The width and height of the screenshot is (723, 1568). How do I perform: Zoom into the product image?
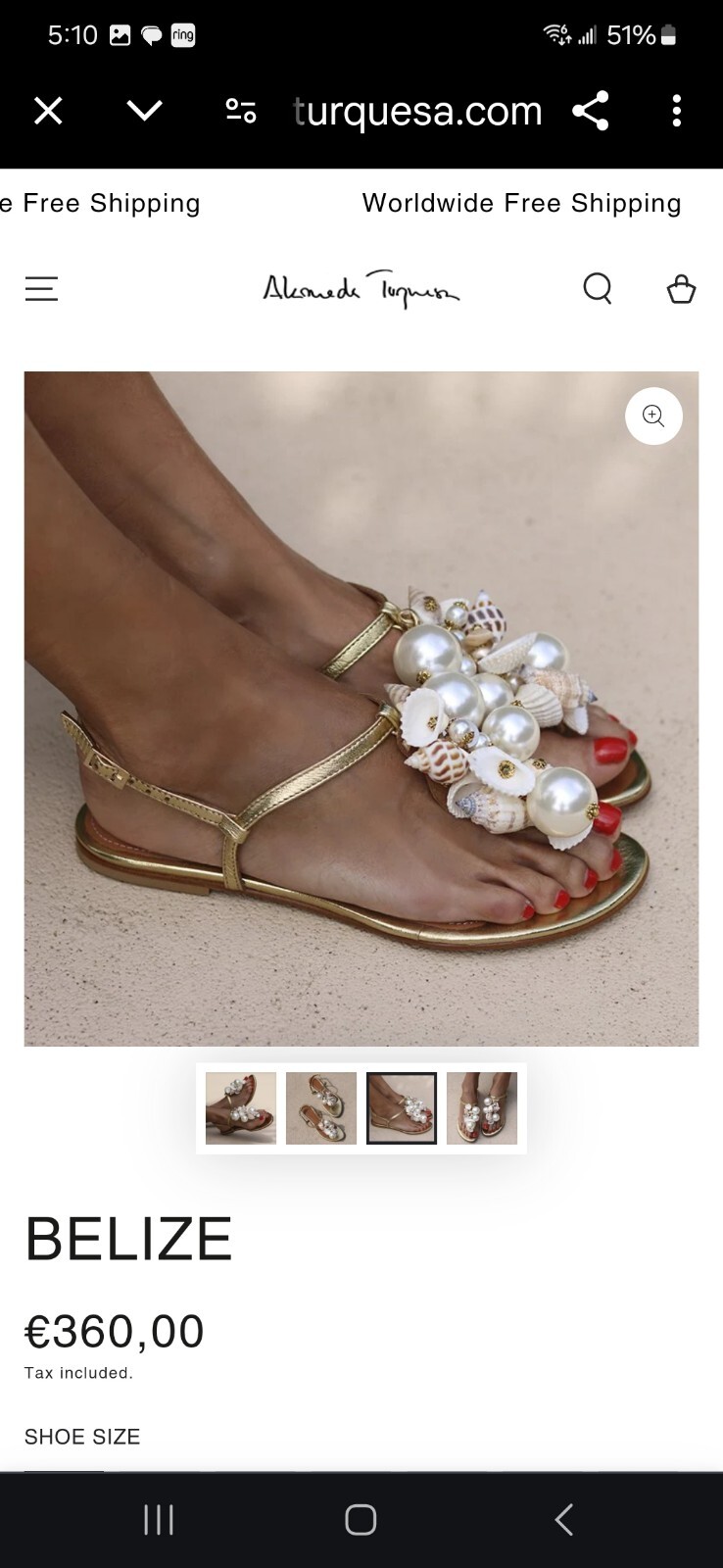click(653, 416)
